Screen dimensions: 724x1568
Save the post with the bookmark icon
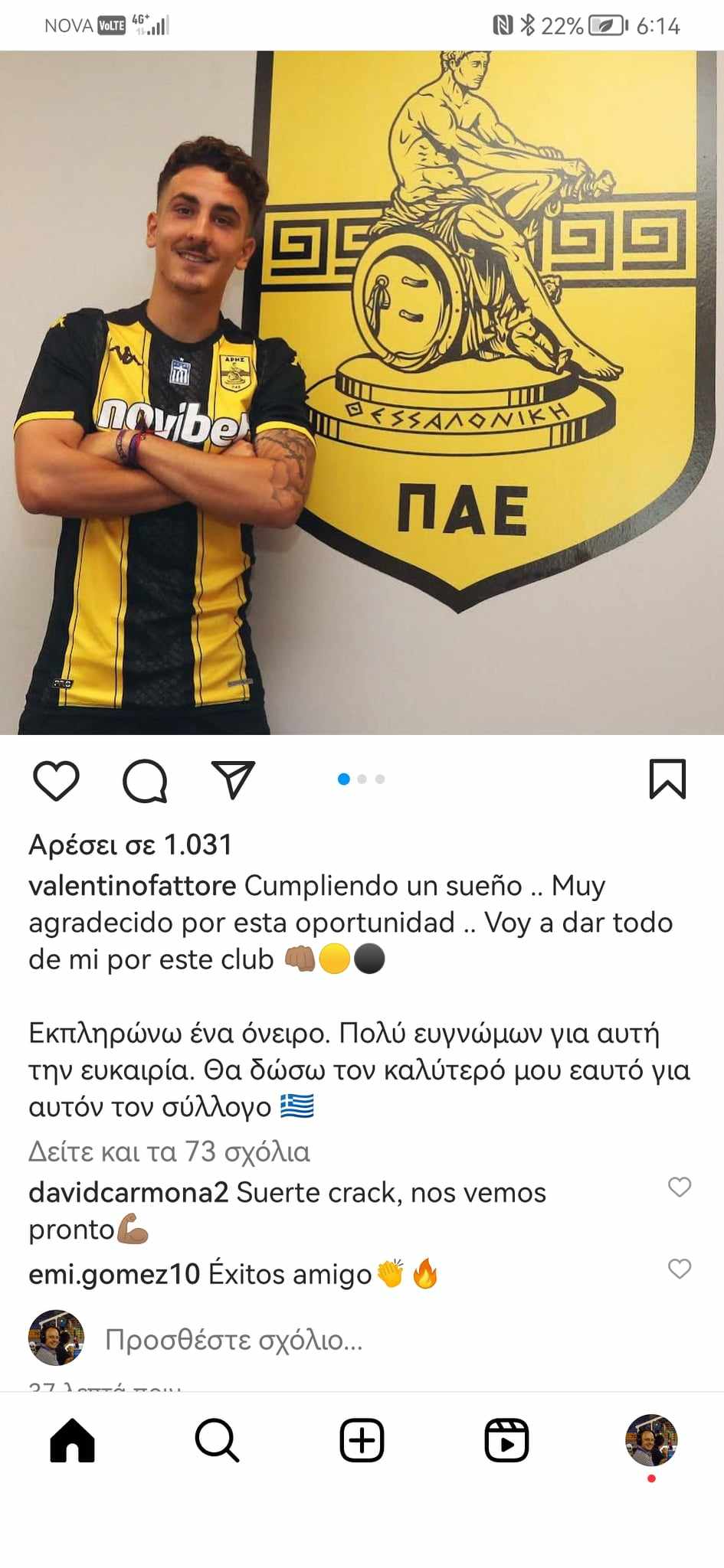point(667,779)
